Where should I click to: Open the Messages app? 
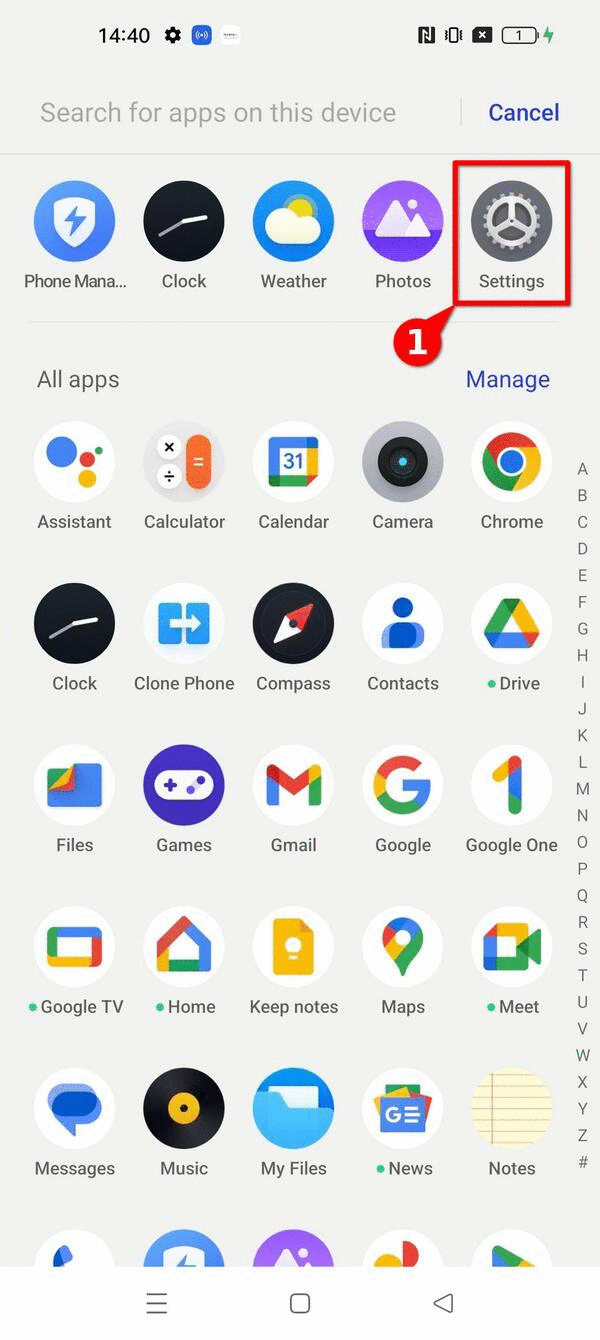coord(75,1109)
